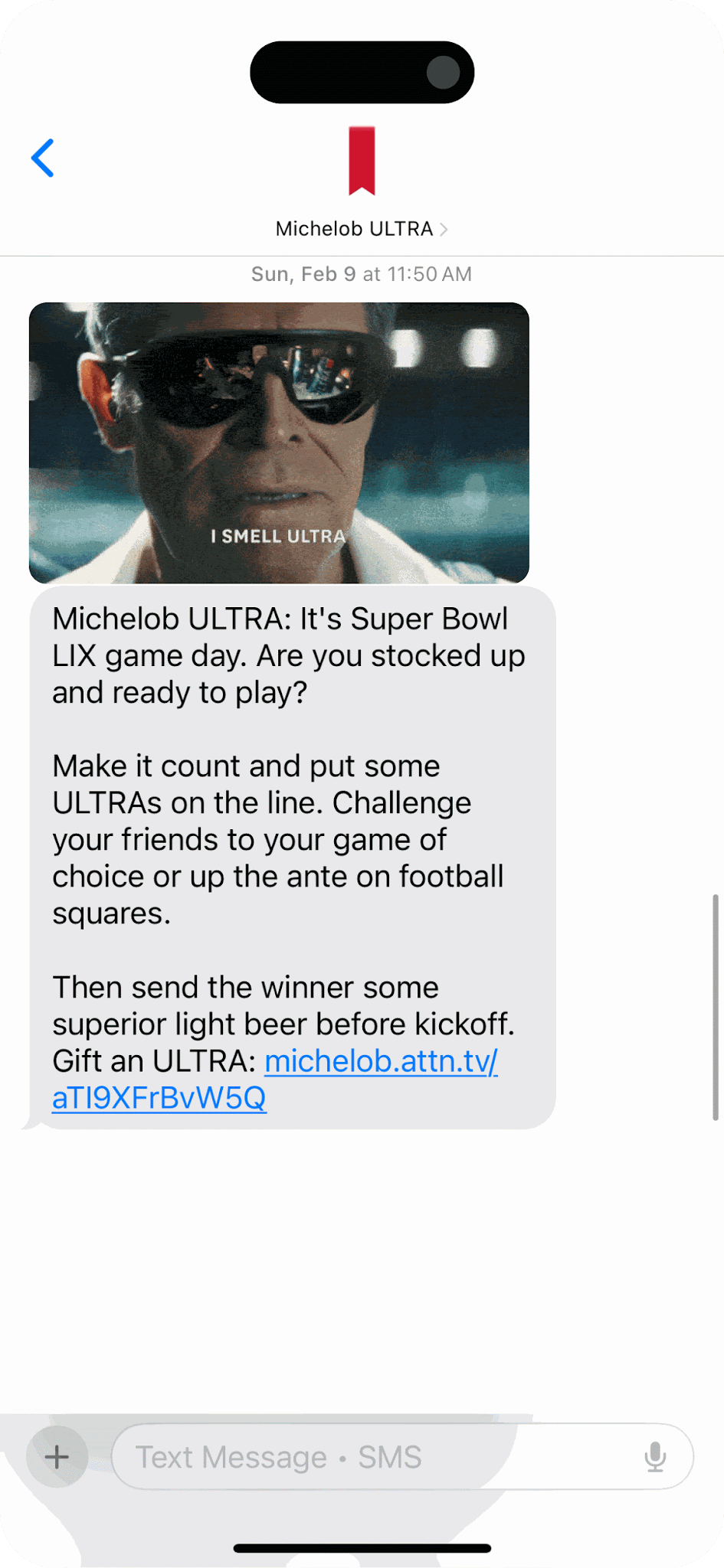The height and width of the screenshot is (1568, 724).
Task: Open Michelob ULTRA contact details
Action: pyautogui.click(x=362, y=228)
